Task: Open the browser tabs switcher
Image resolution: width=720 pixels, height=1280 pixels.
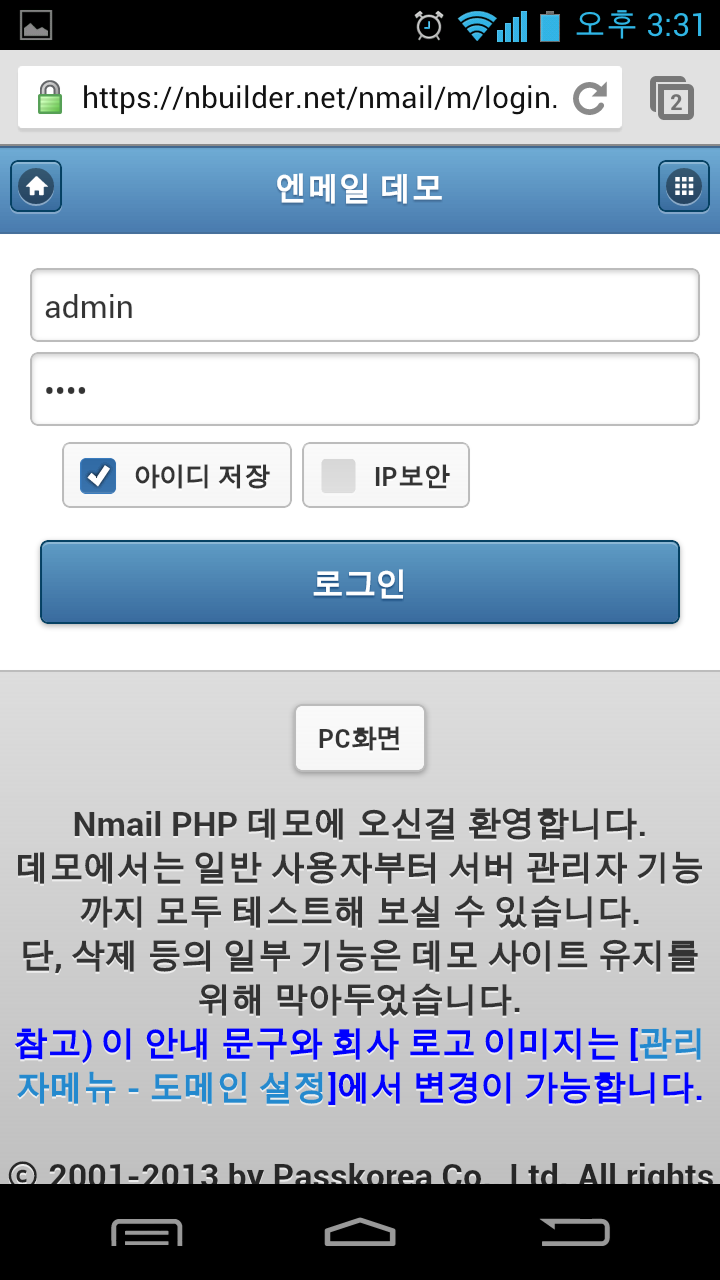Action: point(672,98)
